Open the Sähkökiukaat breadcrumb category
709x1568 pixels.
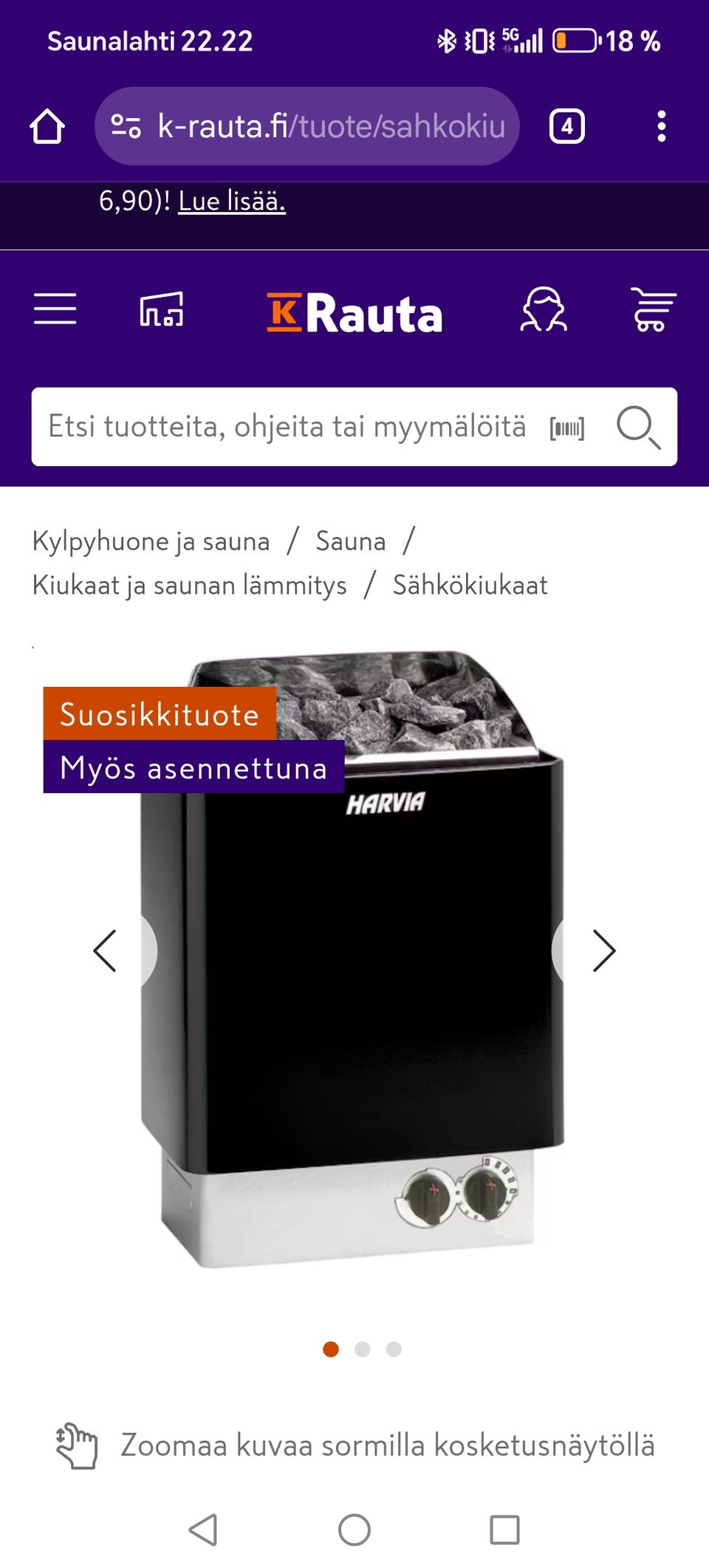pyautogui.click(x=470, y=585)
